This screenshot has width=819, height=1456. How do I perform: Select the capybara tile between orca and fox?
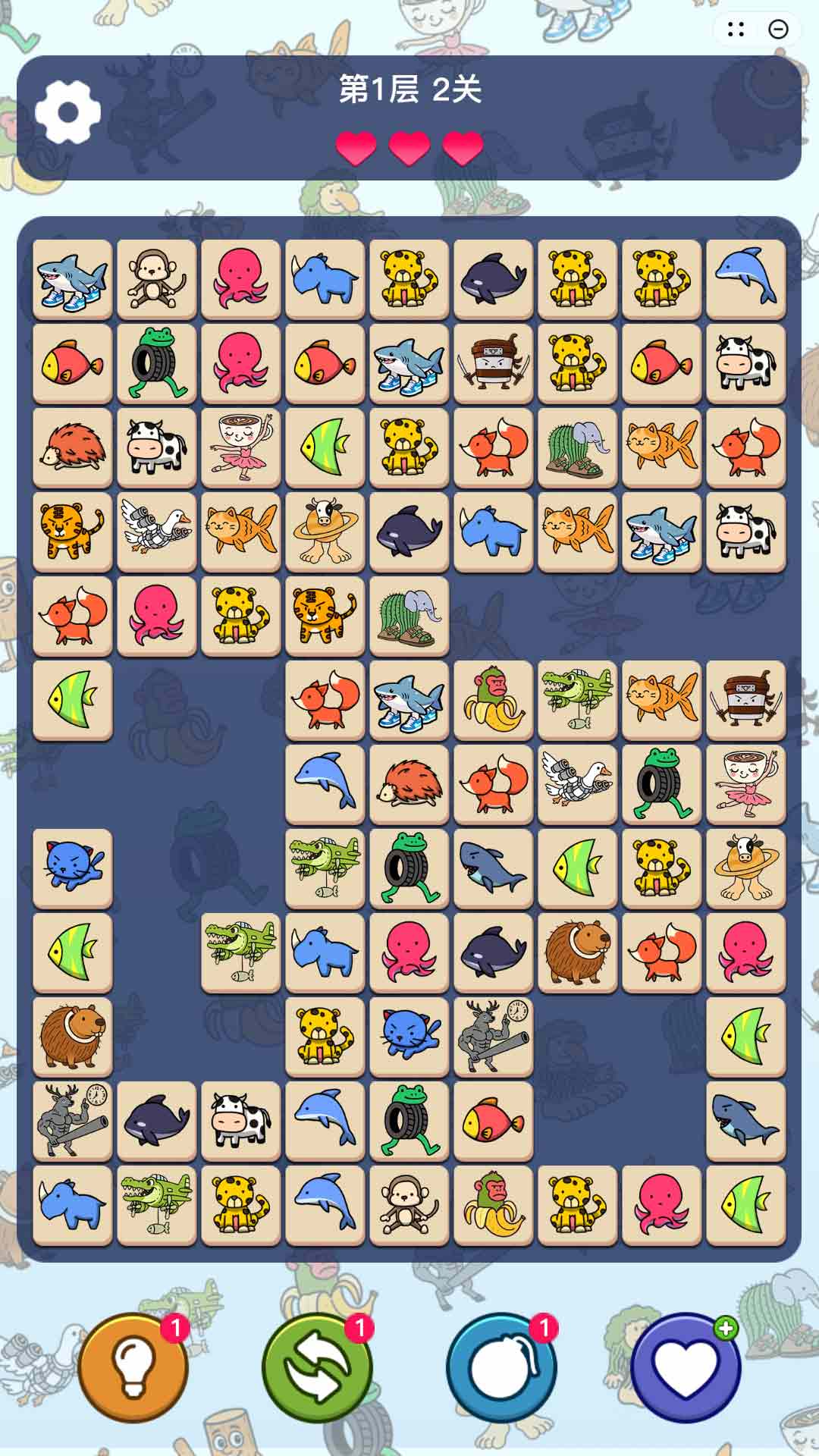[x=577, y=952]
